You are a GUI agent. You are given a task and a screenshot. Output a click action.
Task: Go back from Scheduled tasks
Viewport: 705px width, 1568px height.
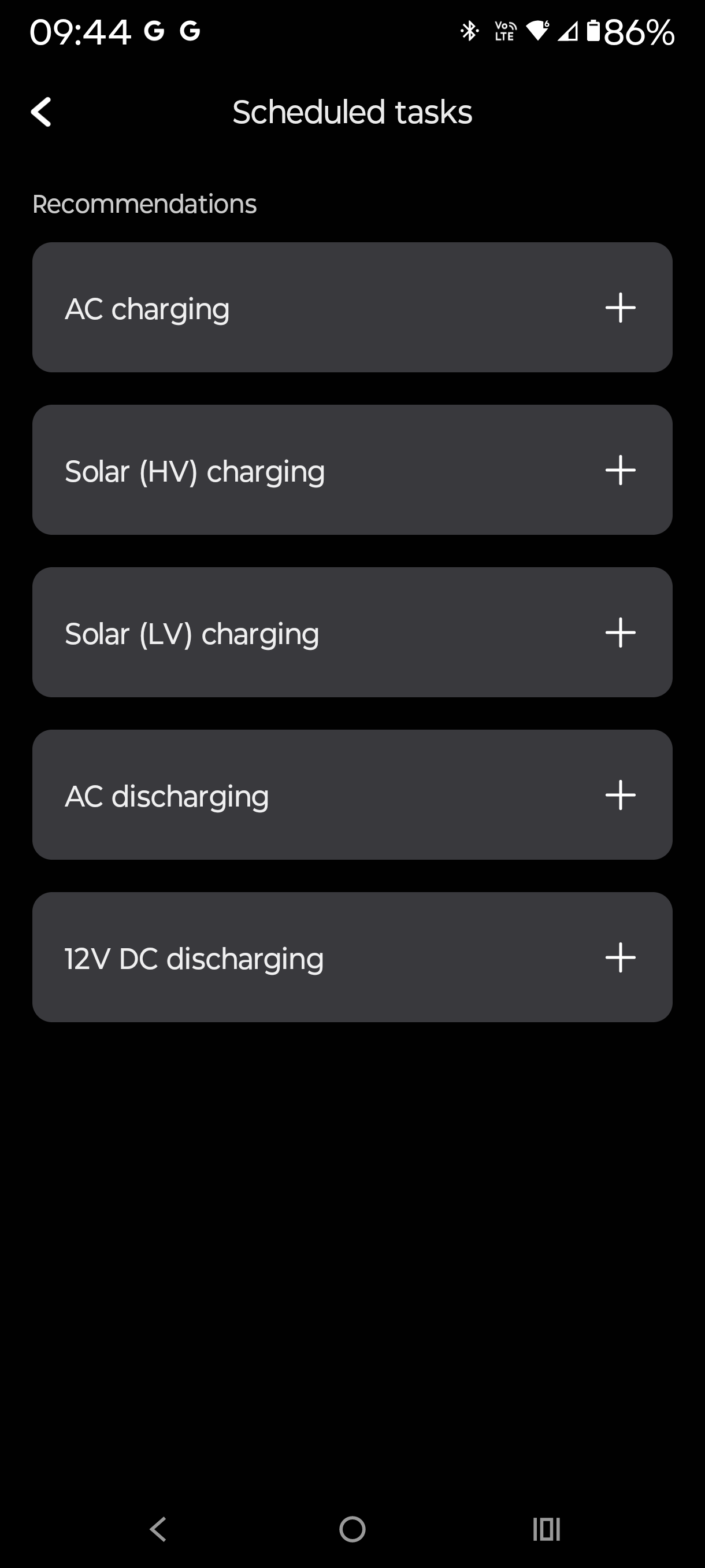(x=41, y=112)
